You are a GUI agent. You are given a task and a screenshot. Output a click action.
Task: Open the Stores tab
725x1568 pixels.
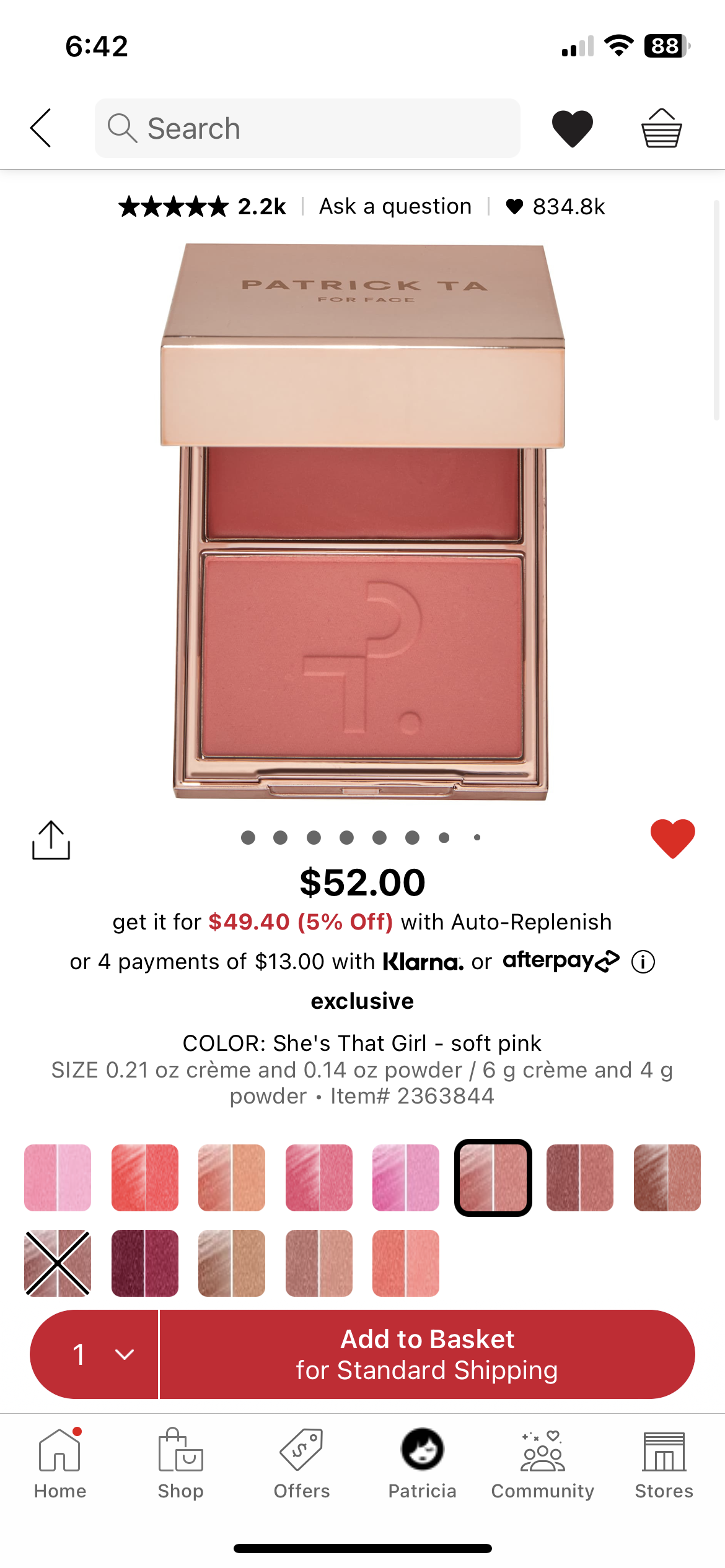[x=664, y=1463]
